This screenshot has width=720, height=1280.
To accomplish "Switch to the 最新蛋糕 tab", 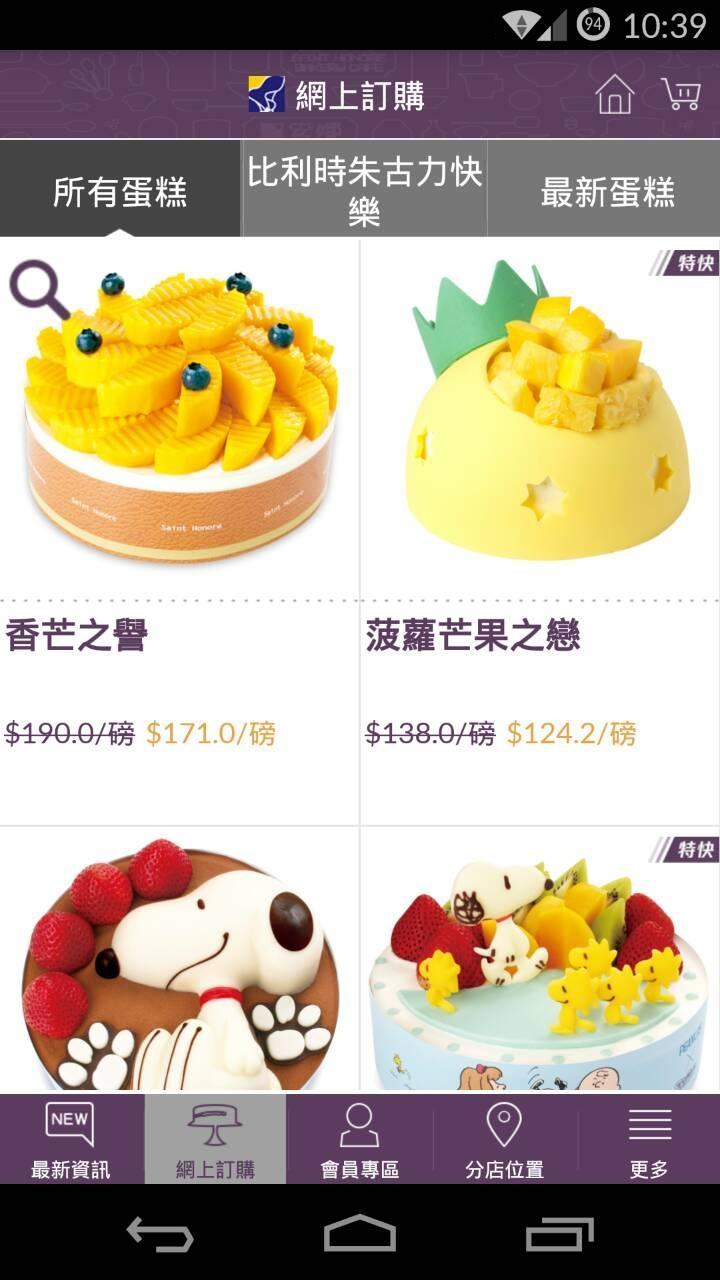I will pyautogui.click(x=607, y=190).
